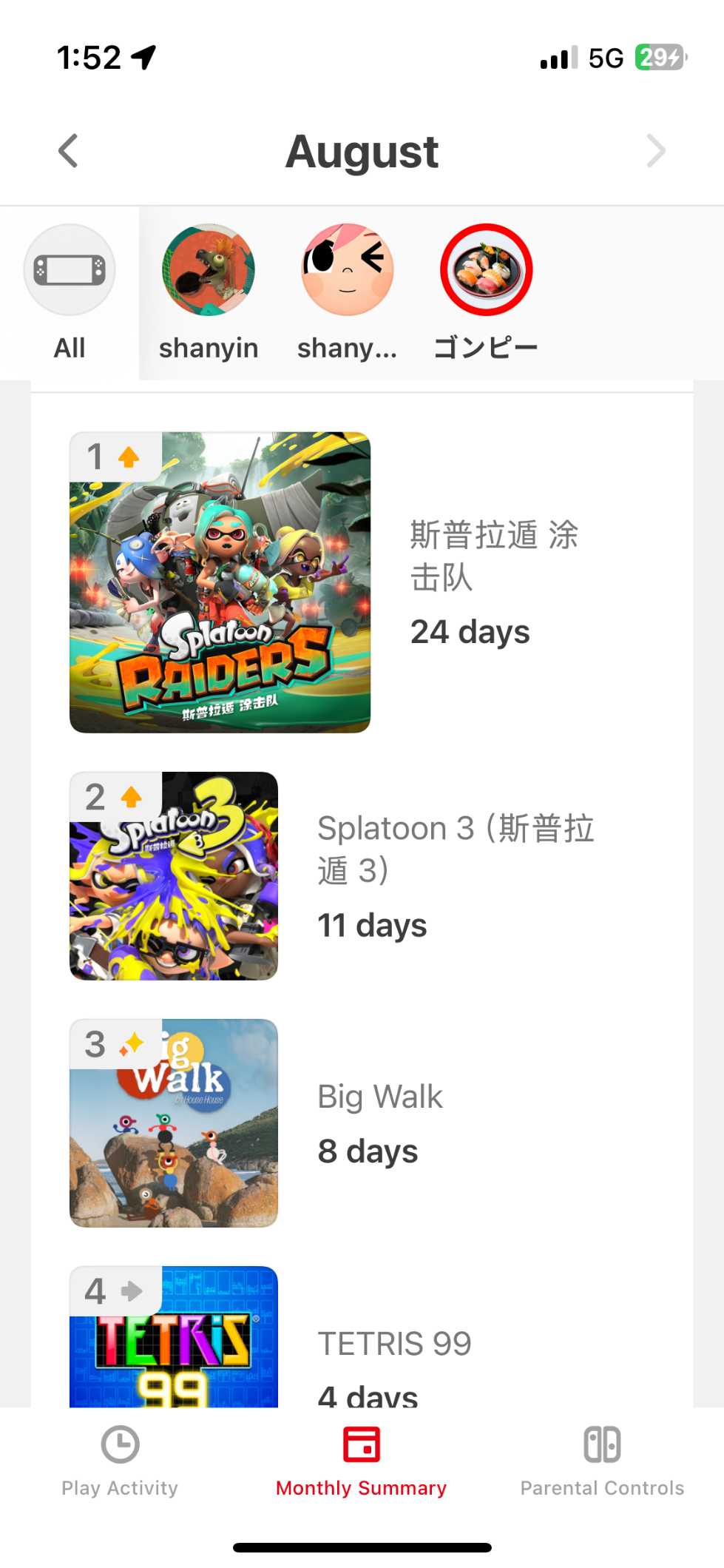This screenshot has width=724, height=1568.
Task: Open the Monthly Summary tab
Action: [362, 1461]
